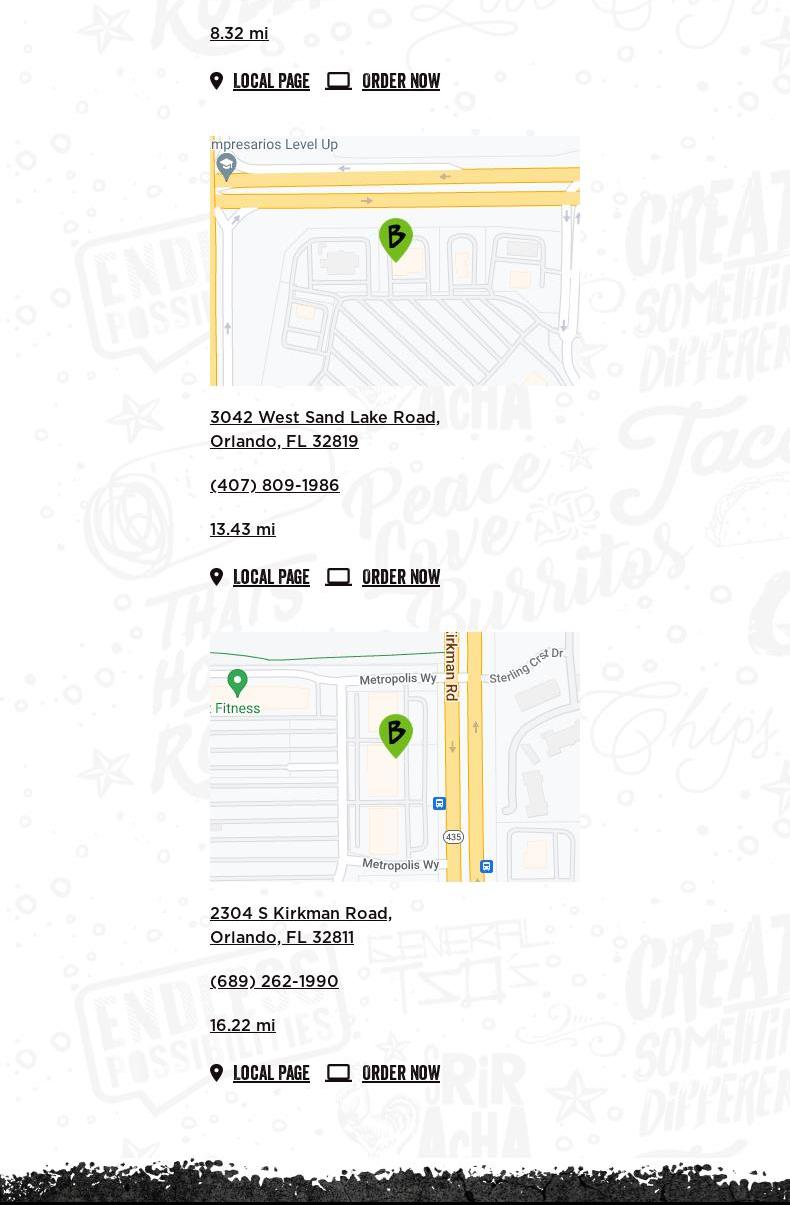Call (407) 809-1986
Viewport: 790px width, 1205px height.
(x=274, y=485)
